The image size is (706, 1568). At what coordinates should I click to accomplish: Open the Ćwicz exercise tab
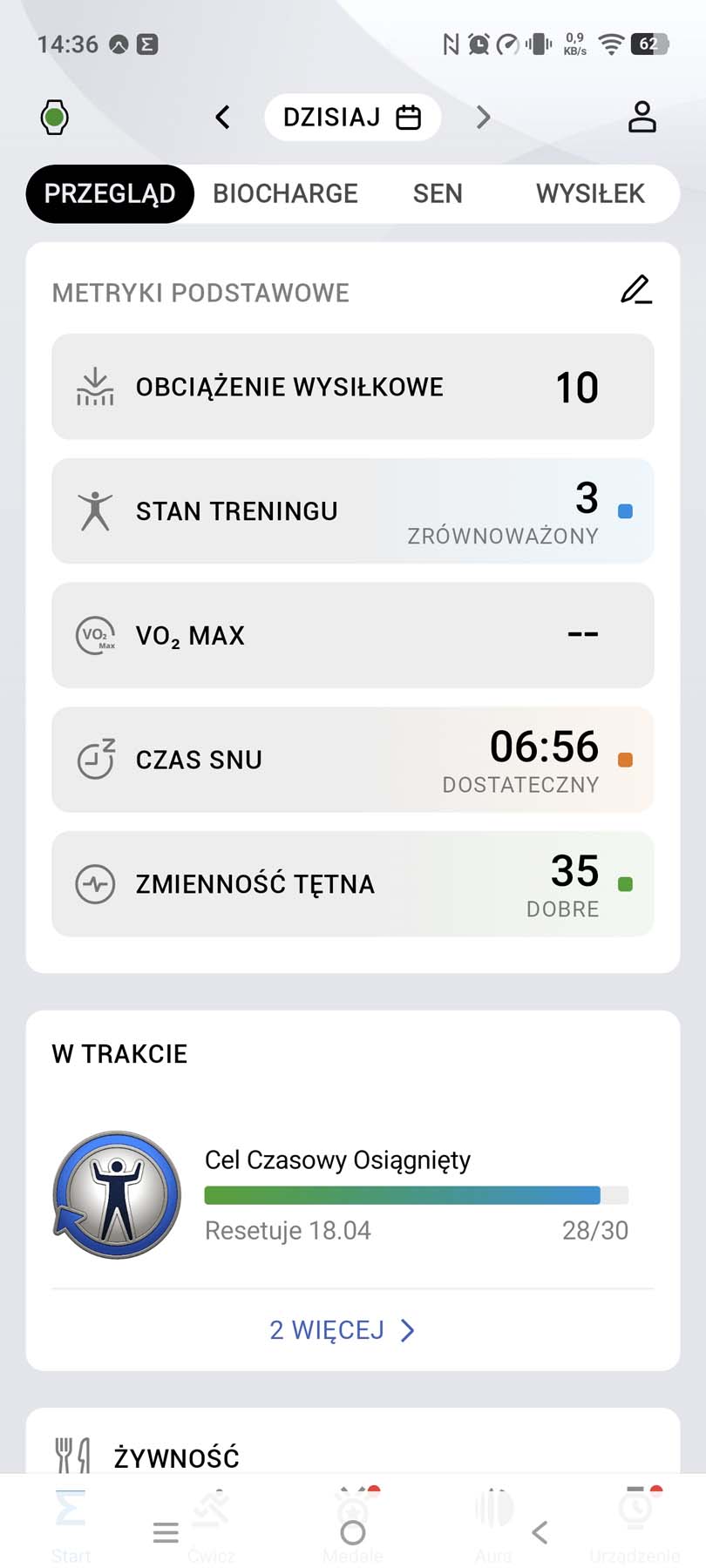click(x=212, y=1520)
